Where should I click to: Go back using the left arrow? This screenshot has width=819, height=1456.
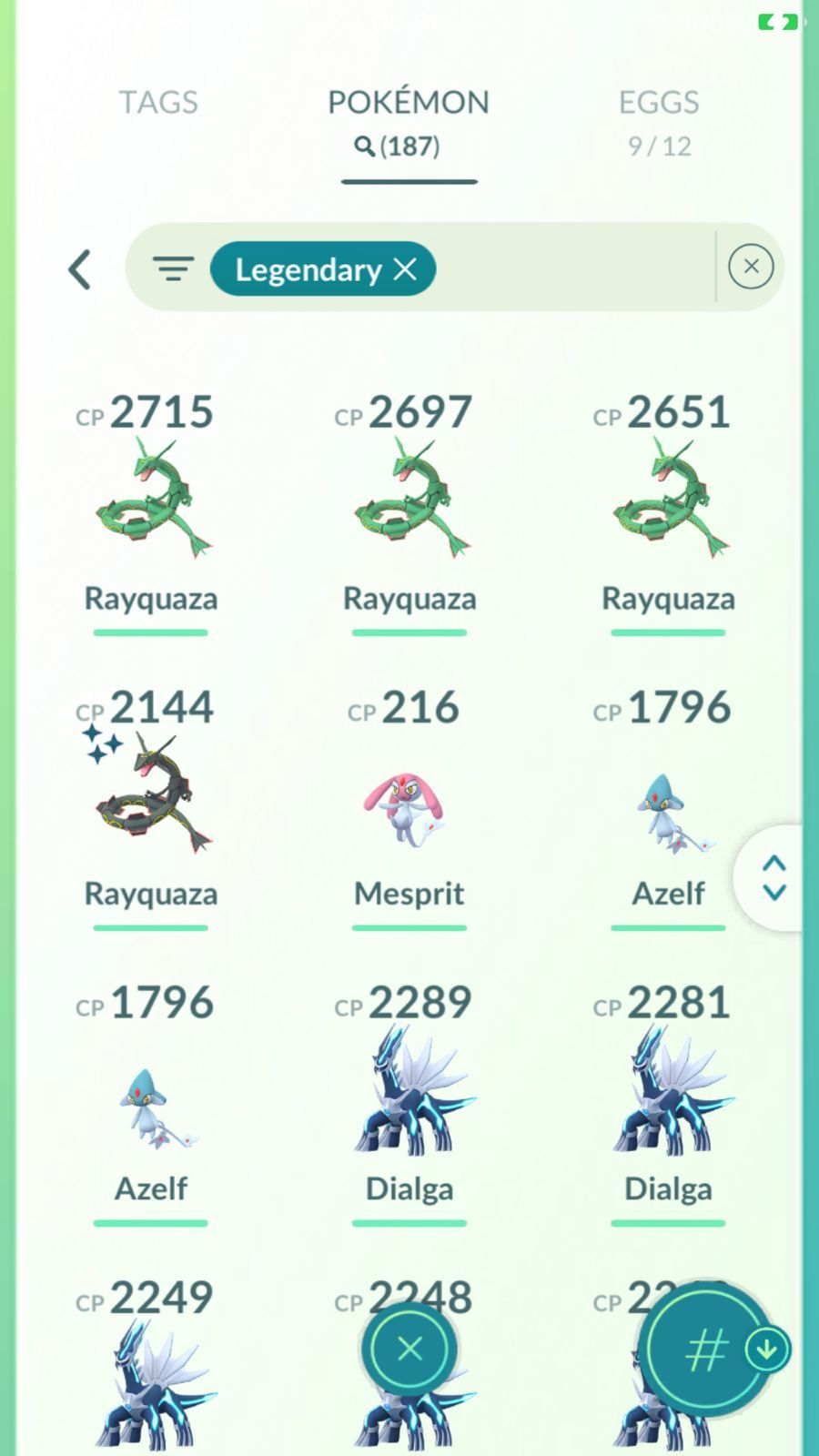[80, 269]
